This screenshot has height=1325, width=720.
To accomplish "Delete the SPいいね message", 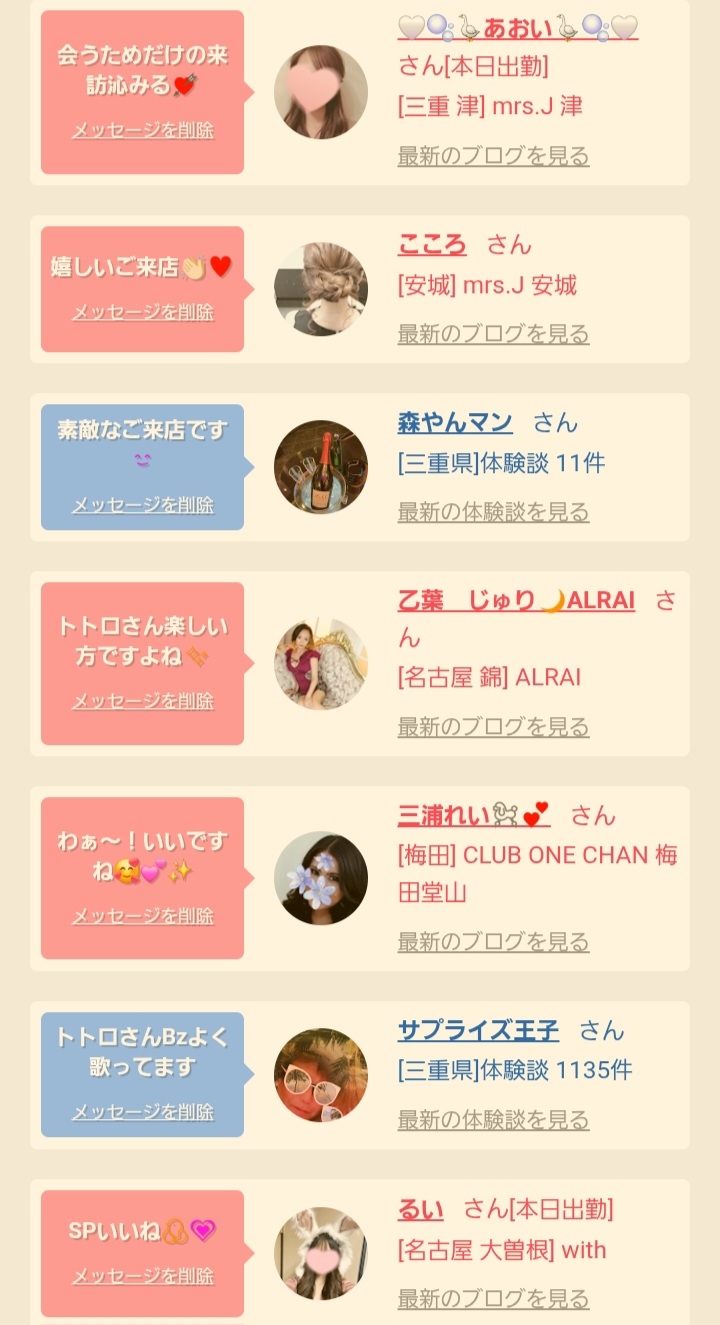I will click(x=142, y=1277).
